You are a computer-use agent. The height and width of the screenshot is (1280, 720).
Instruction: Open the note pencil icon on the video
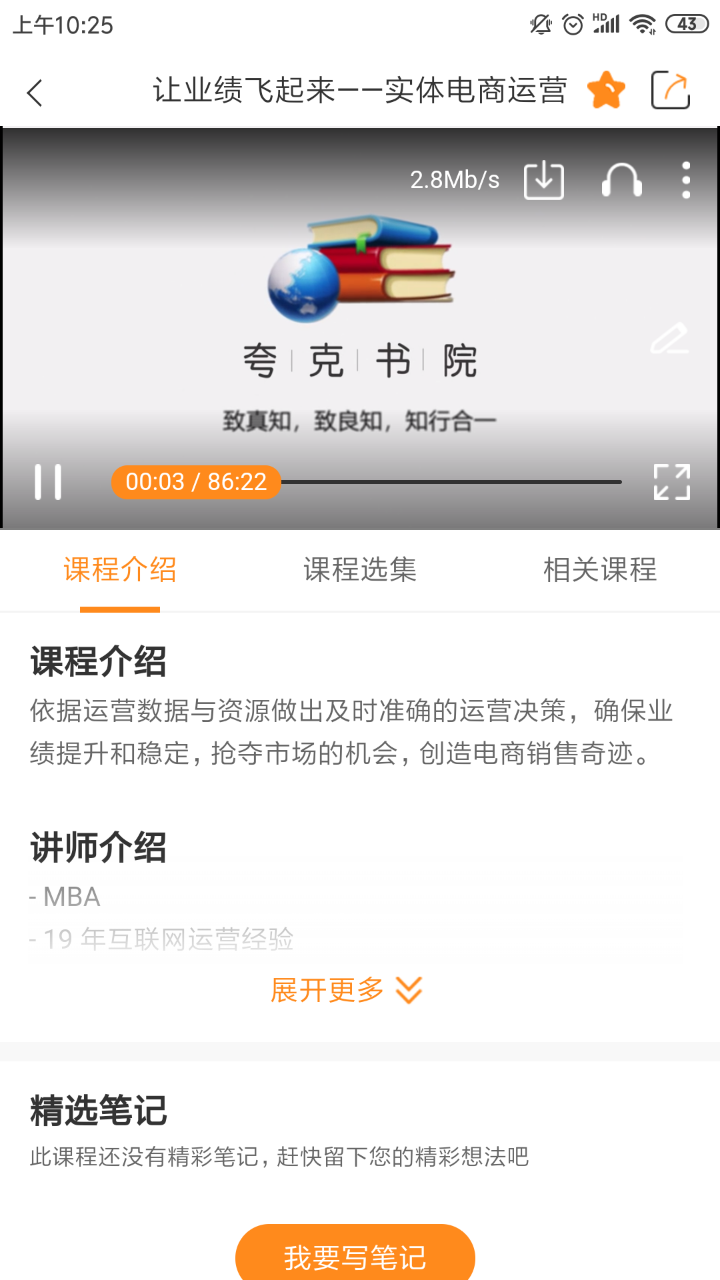click(669, 338)
